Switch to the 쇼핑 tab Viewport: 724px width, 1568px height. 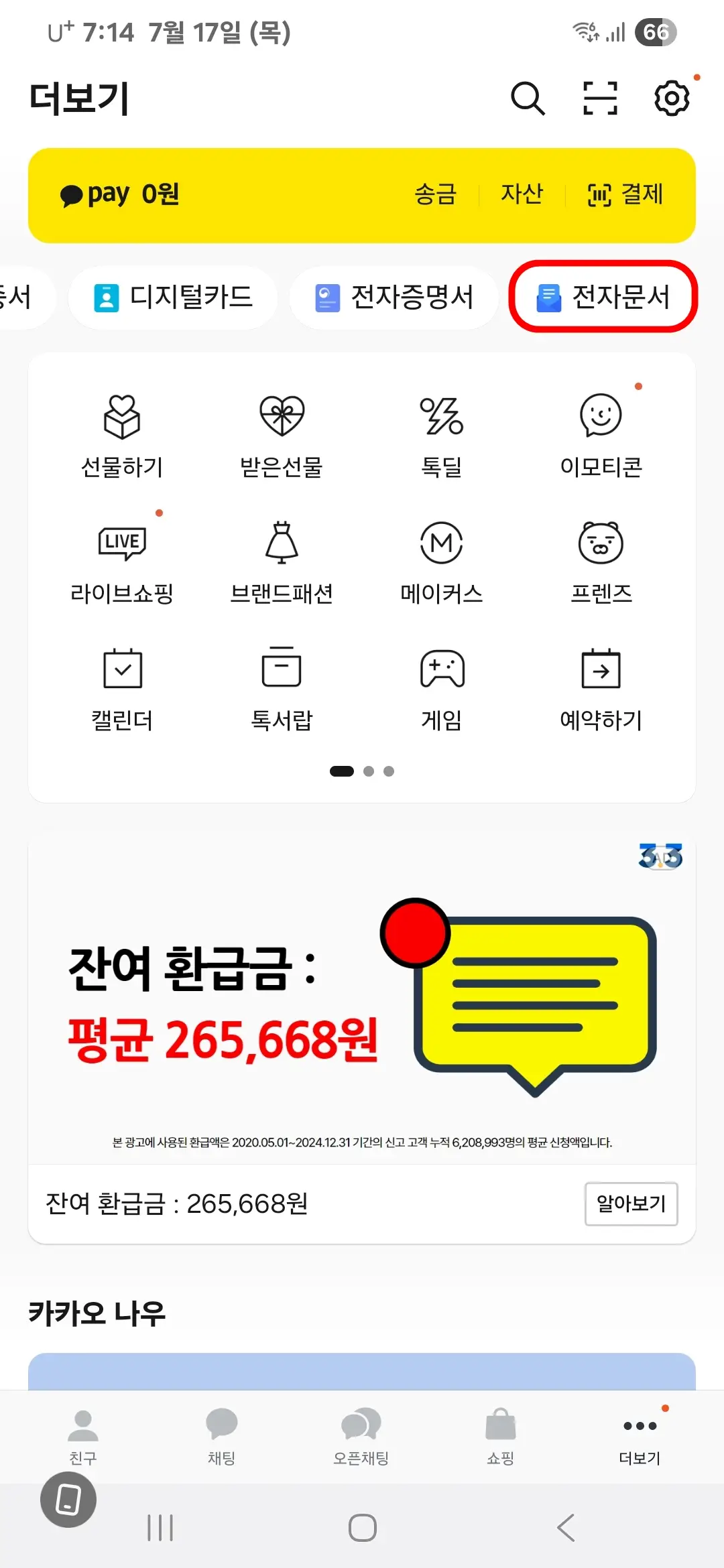tap(501, 1431)
